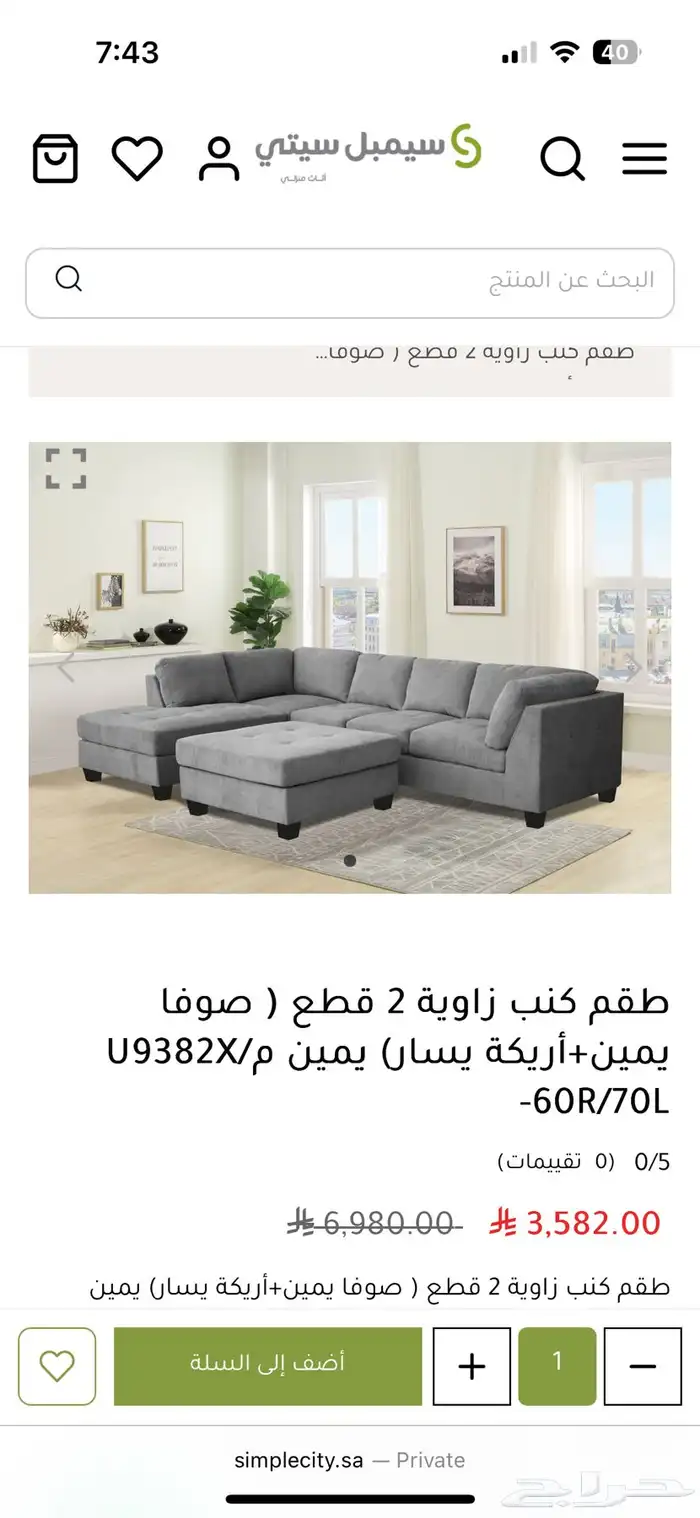Image resolution: width=700 pixels, height=1518 pixels.
Task: Add the sofa set to cart
Action: pyautogui.click(x=268, y=1366)
